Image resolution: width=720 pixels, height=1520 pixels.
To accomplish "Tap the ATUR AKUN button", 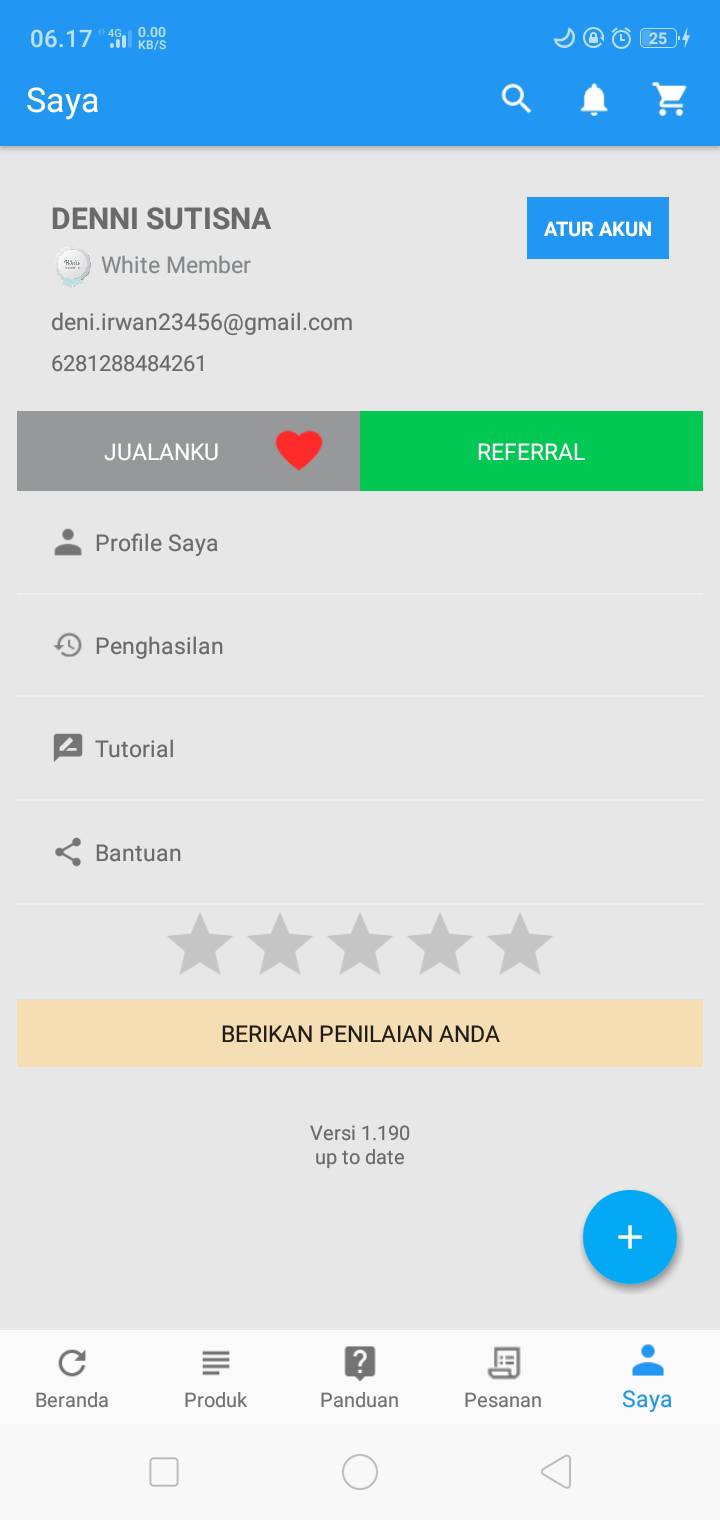I will coord(598,228).
